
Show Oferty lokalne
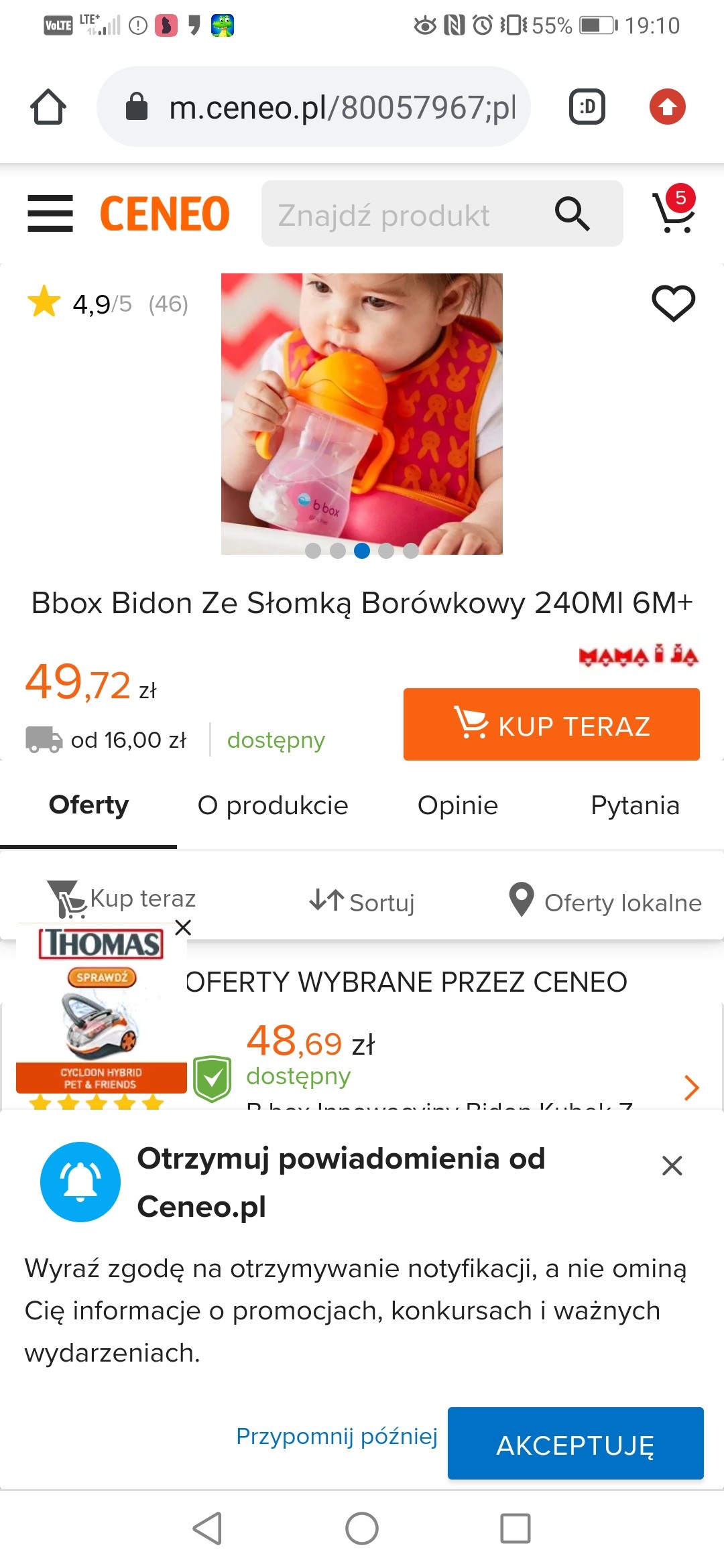605,902
